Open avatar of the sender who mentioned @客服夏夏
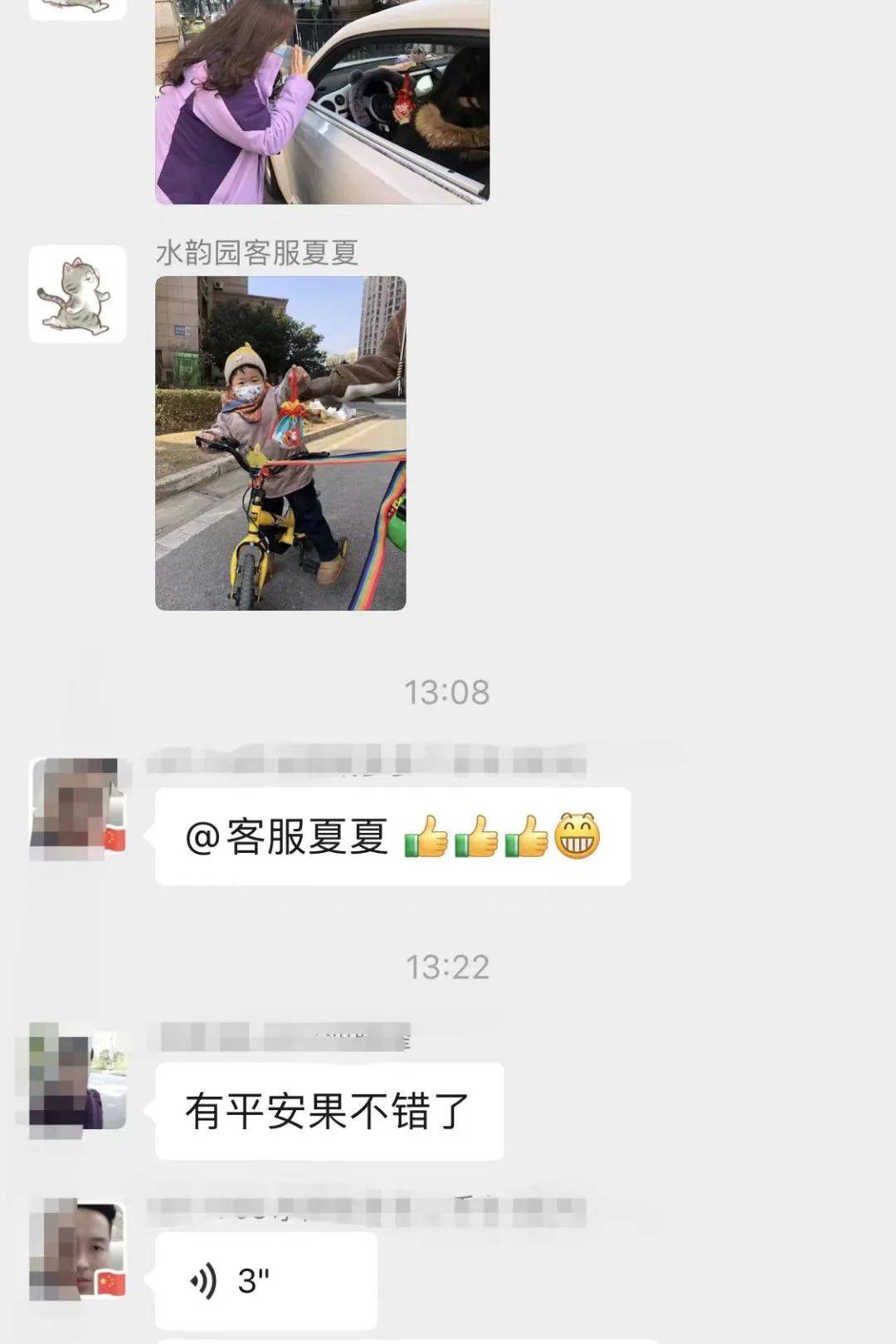The width and height of the screenshot is (896, 1344). pyautogui.click(x=77, y=808)
